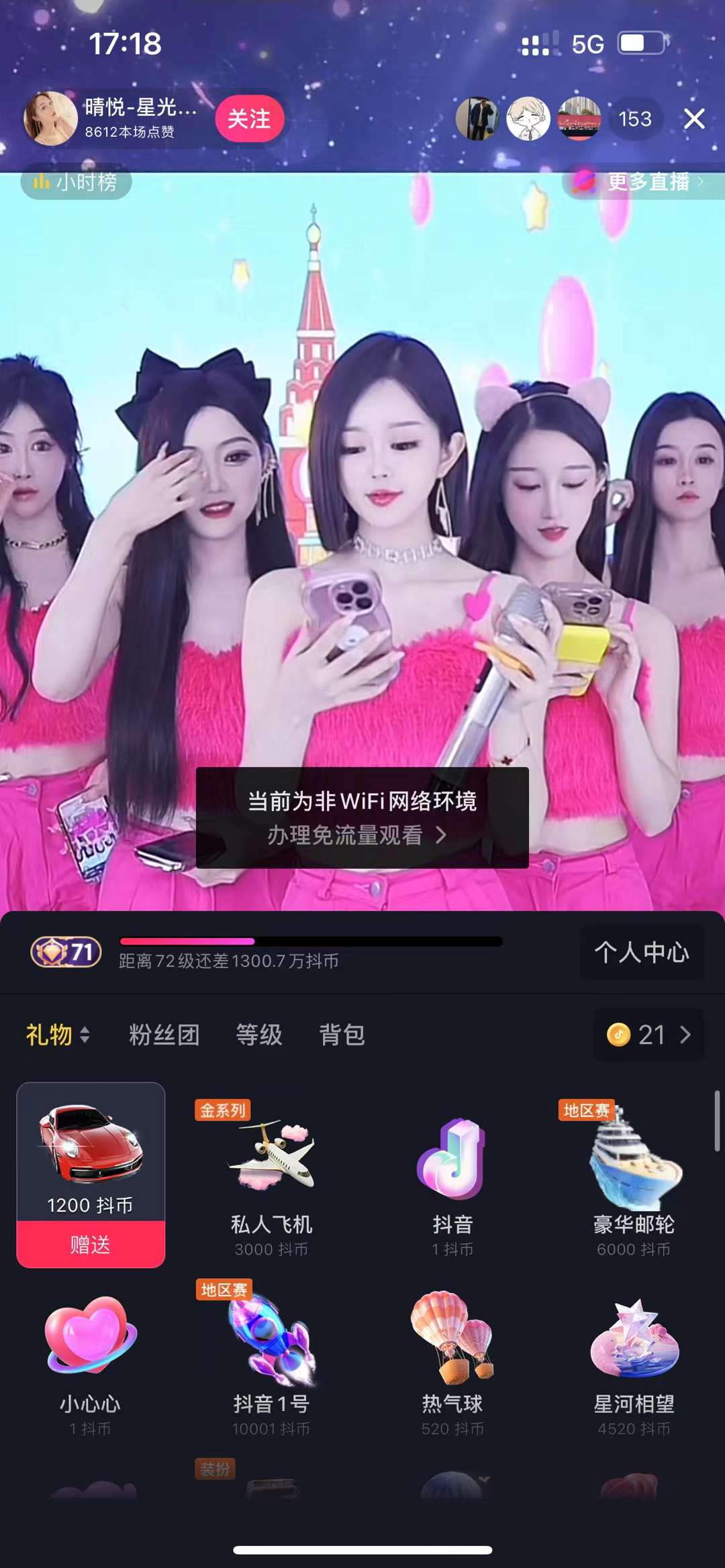The width and height of the screenshot is (725, 1568).
Task: Choose the 星河相望 gift
Action: tap(634, 1362)
